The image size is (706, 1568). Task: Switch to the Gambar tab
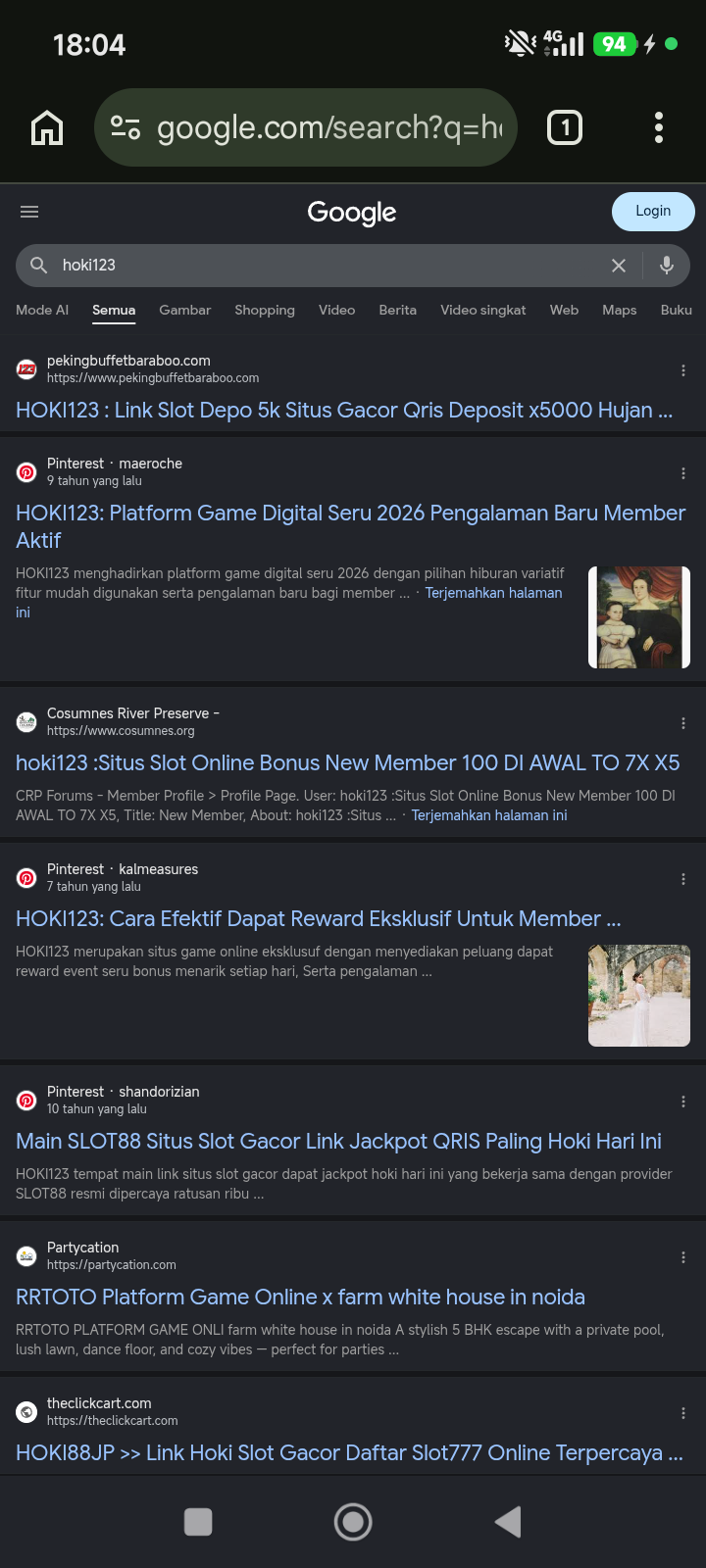pyautogui.click(x=185, y=310)
